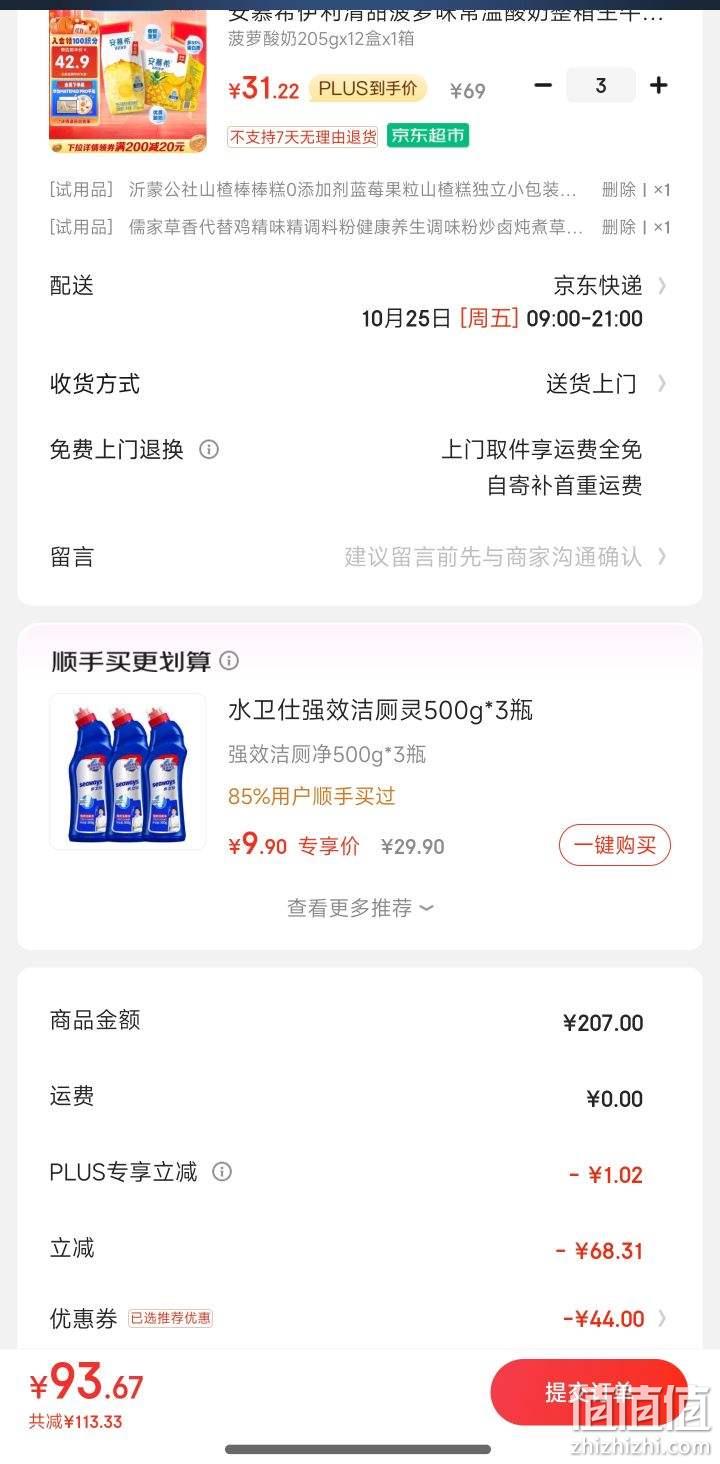Tap info icon beside 顺手买更划算
The height and width of the screenshot is (1464, 720).
[x=229, y=661]
